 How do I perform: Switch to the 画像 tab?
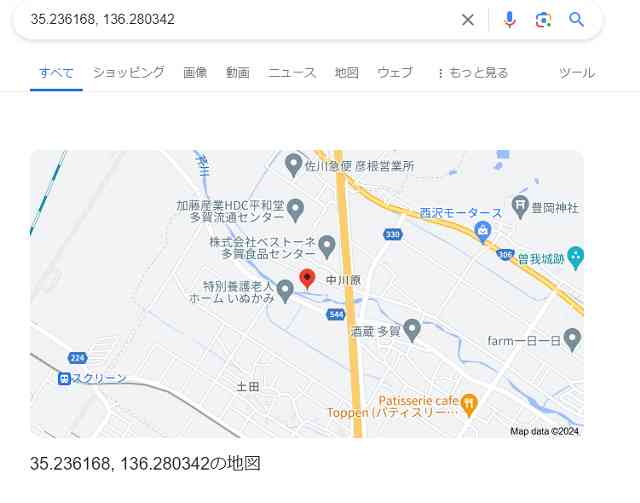195,73
